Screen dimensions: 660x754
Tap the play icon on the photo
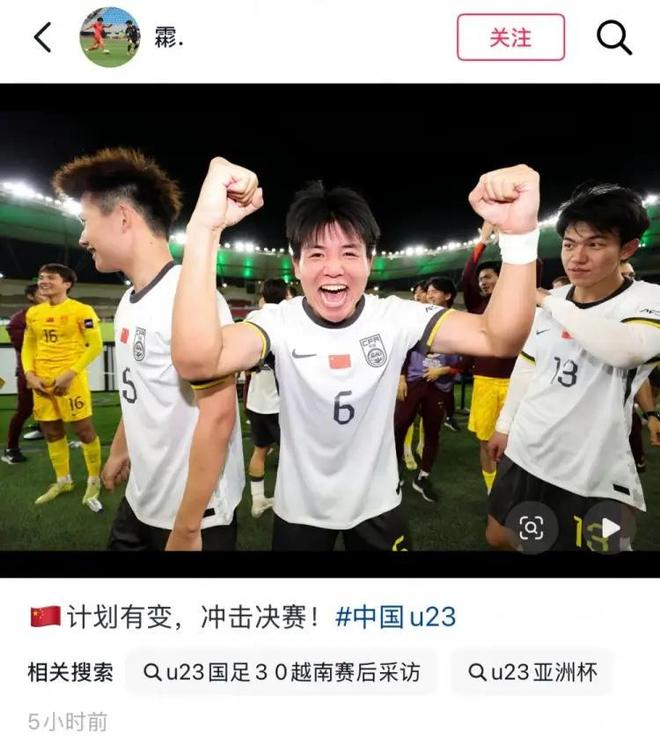pos(609,528)
